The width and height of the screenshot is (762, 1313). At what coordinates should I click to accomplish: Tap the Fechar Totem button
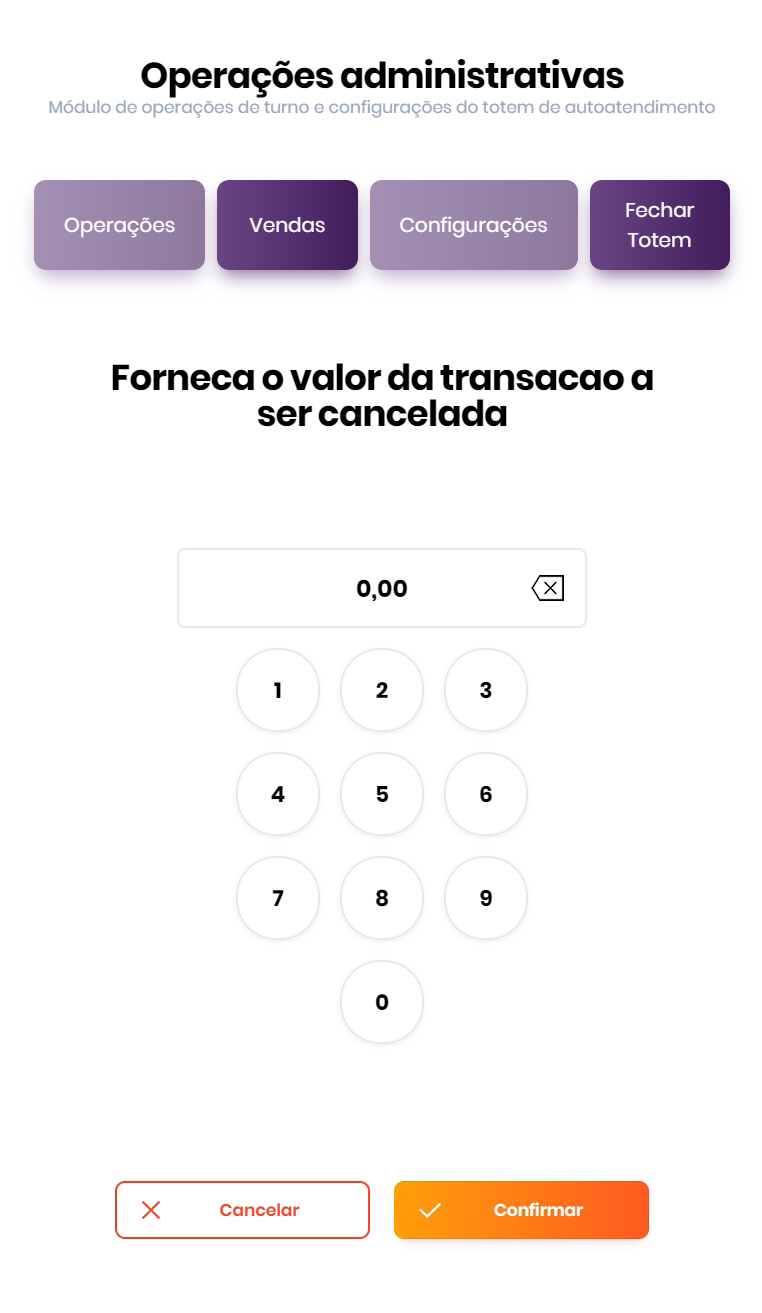tap(659, 225)
